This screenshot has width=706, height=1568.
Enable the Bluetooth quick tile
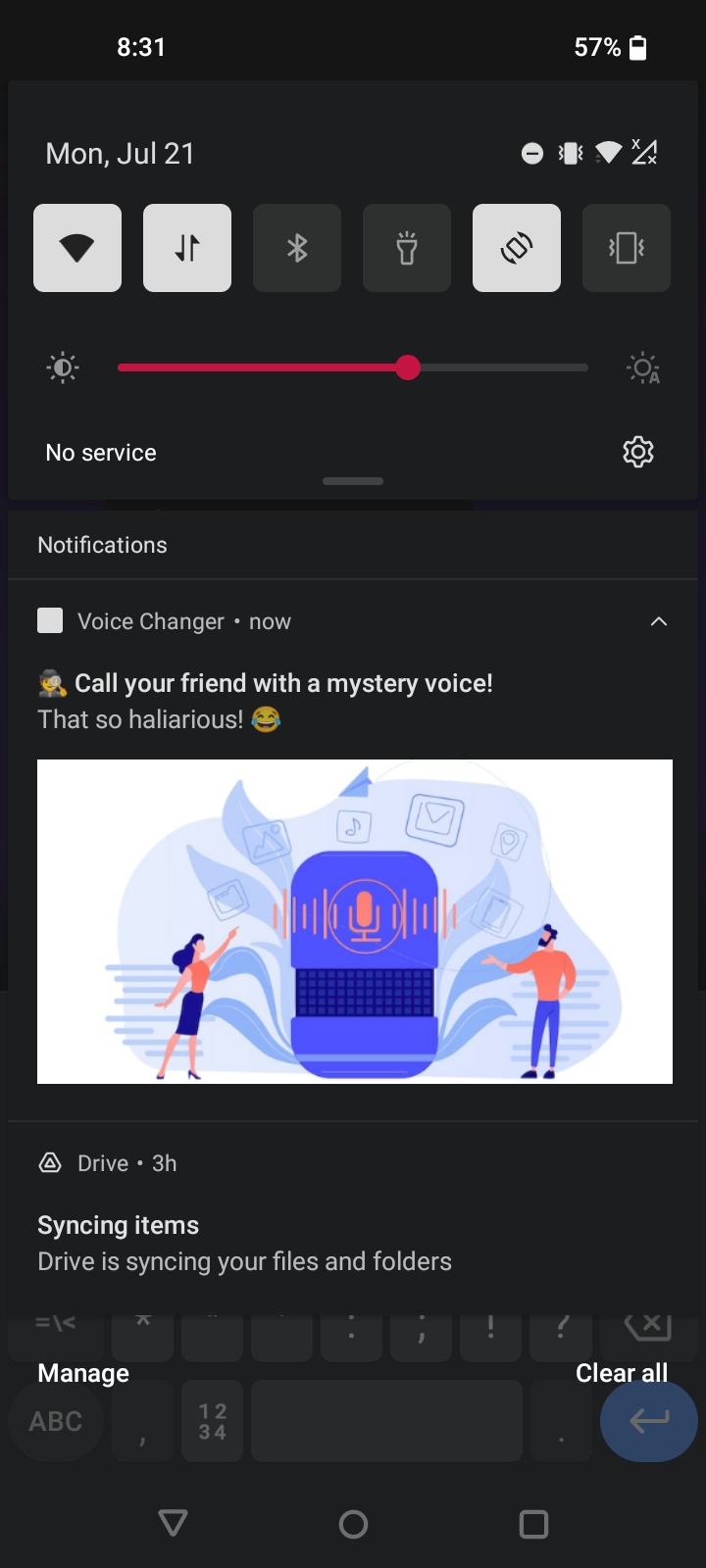(x=297, y=248)
